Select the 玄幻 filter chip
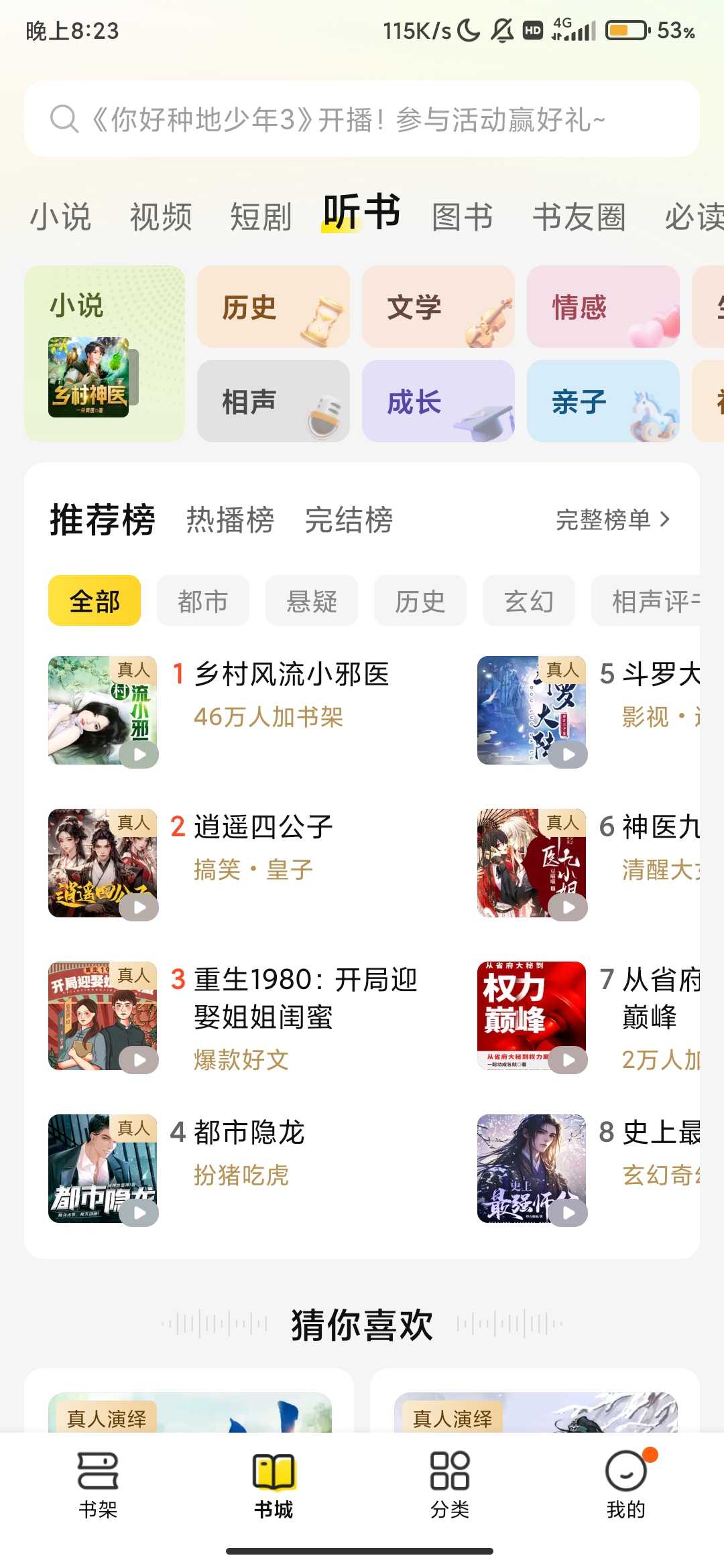Screen dimensions: 724x1568 pos(528,601)
